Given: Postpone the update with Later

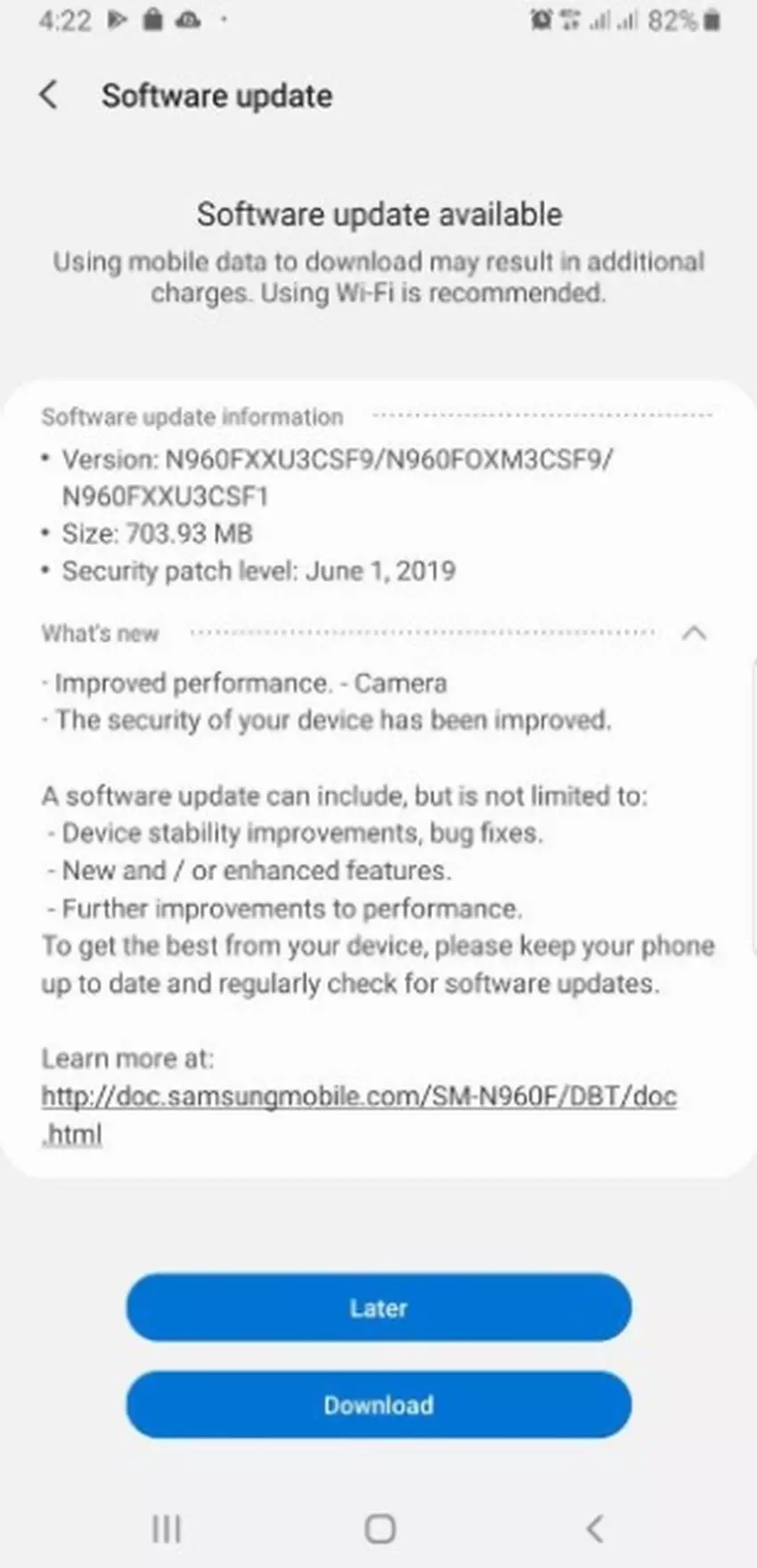Looking at the screenshot, I should [x=378, y=1307].
